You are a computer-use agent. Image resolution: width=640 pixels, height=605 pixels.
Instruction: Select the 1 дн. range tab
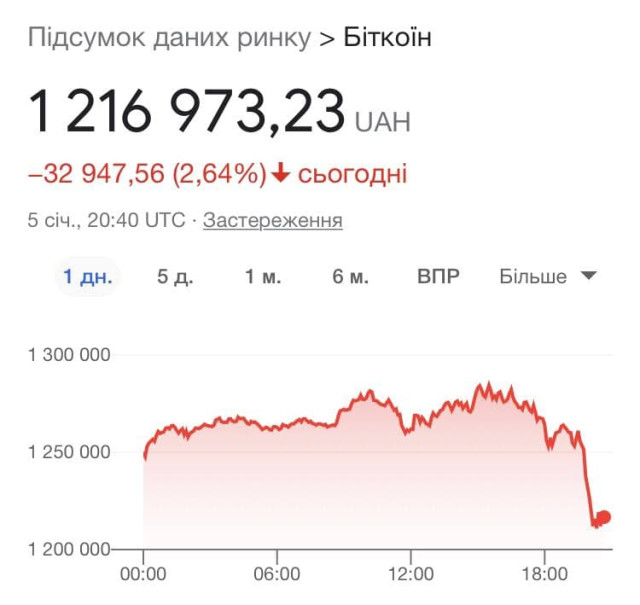[x=88, y=277]
